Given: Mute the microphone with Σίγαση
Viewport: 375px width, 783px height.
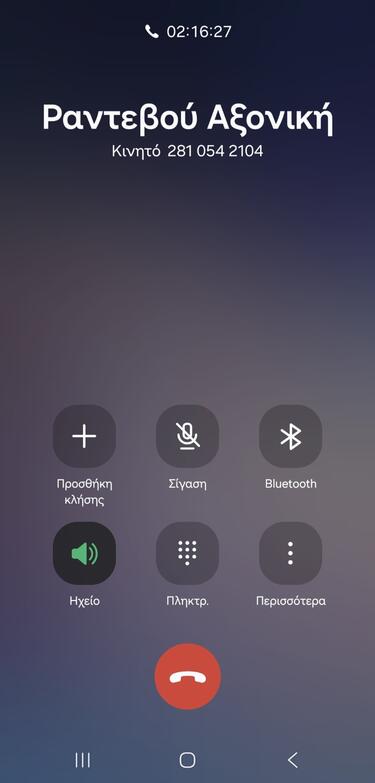Looking at the screenshot, I should click(187, 436).
